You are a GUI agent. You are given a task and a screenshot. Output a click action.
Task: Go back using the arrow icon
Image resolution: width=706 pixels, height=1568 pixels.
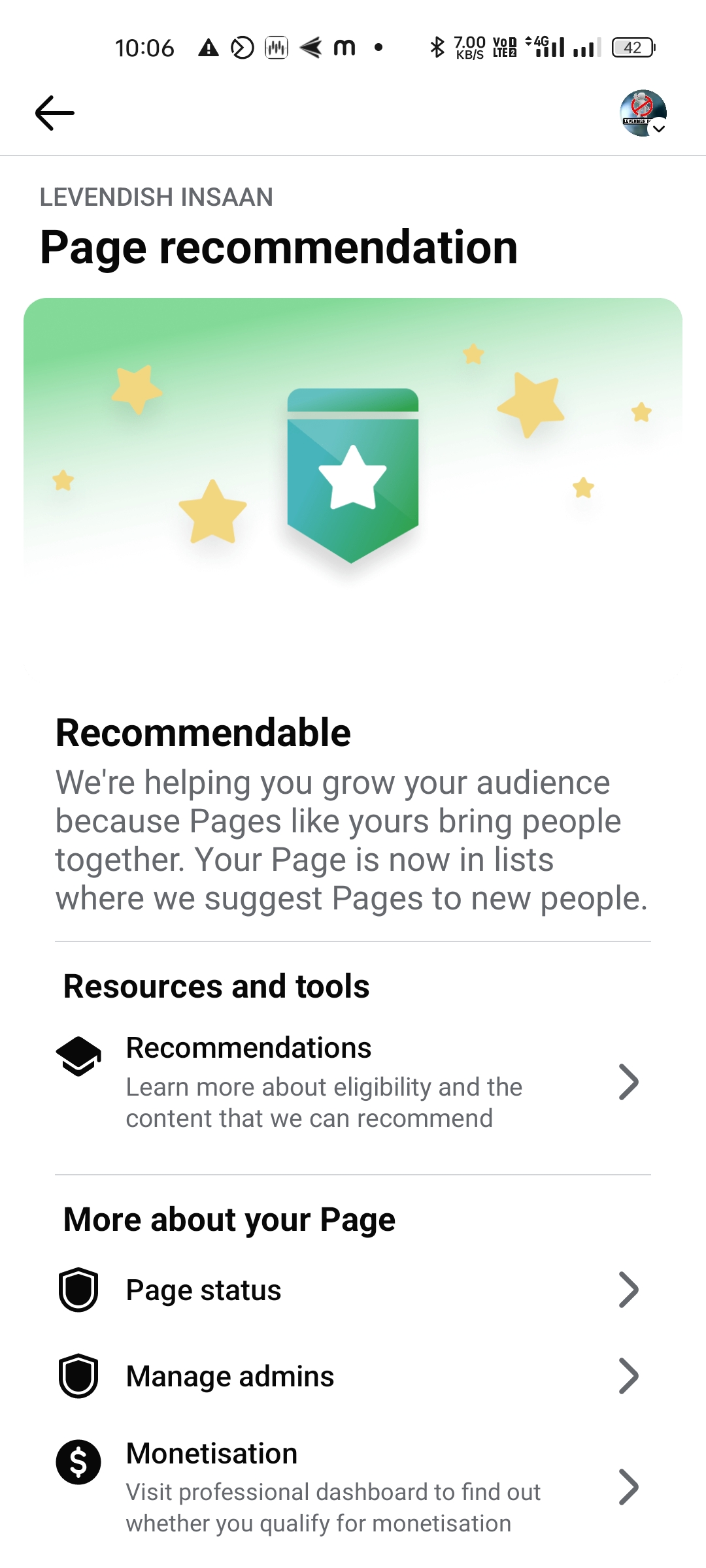click(54, 113)
